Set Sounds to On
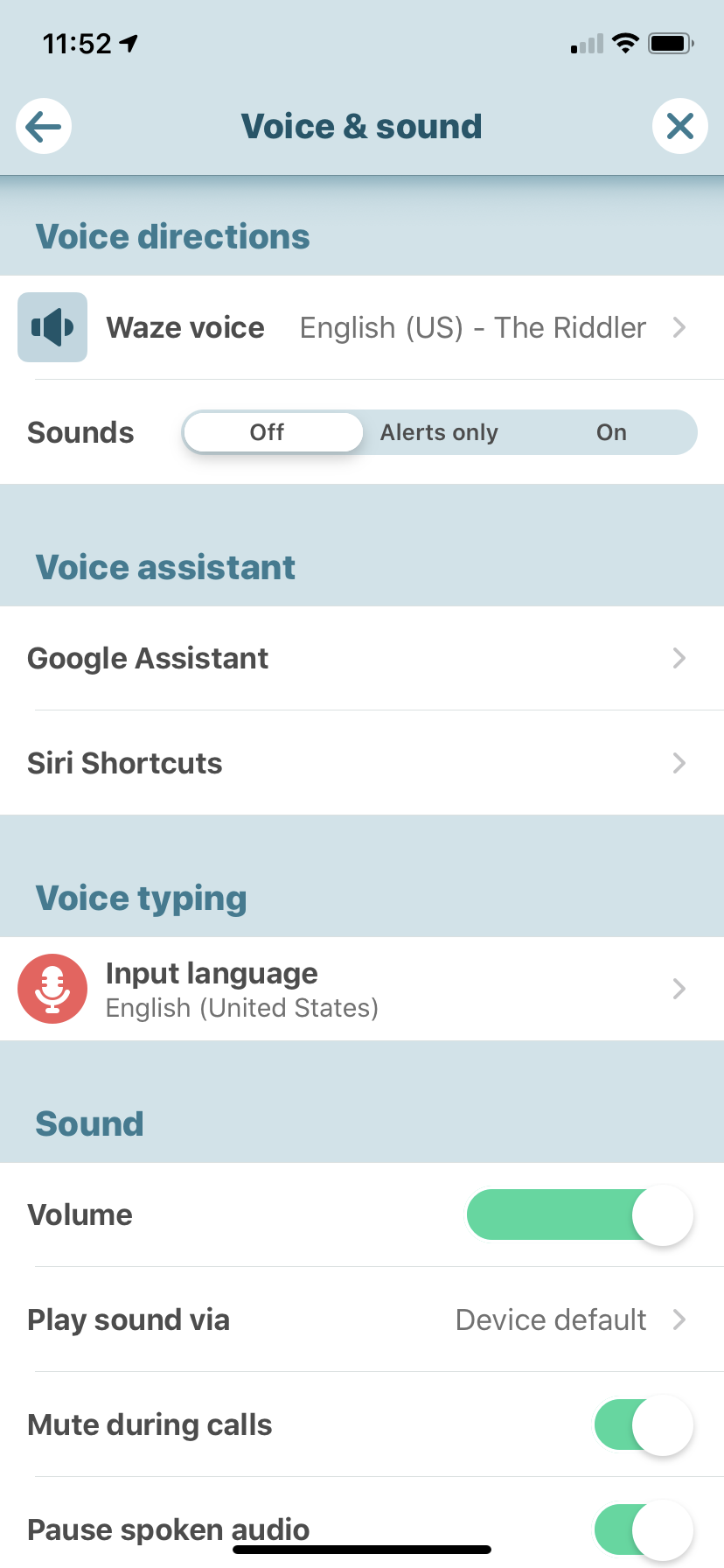The image size is (724, 1568). [x=611, y=432]
